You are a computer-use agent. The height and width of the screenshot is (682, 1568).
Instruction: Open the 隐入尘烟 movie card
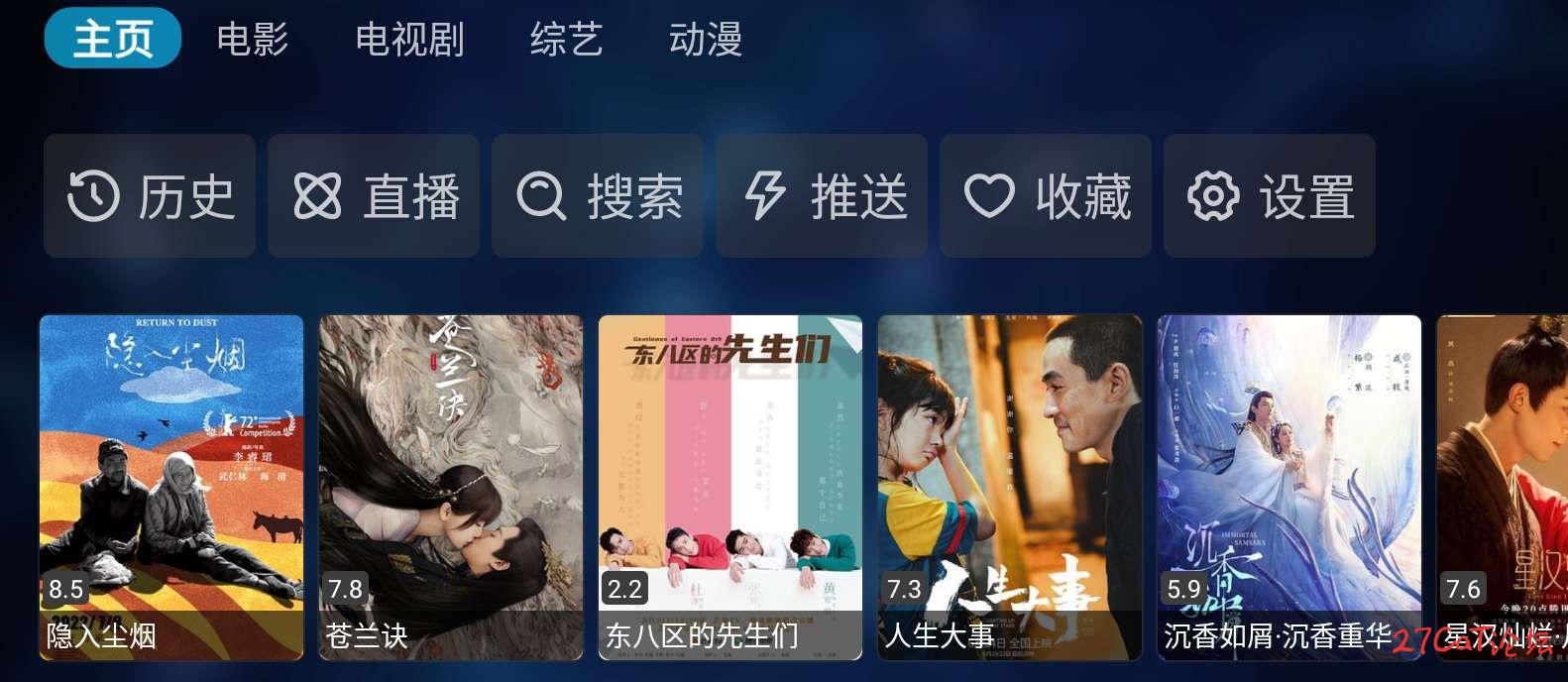[x=171, y=486]
